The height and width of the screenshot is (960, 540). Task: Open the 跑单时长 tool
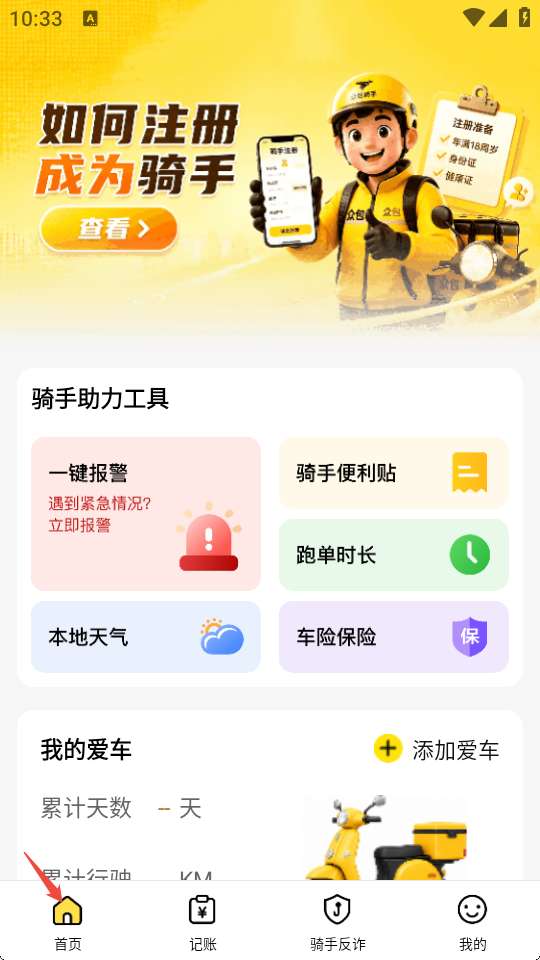click(394, 555)
